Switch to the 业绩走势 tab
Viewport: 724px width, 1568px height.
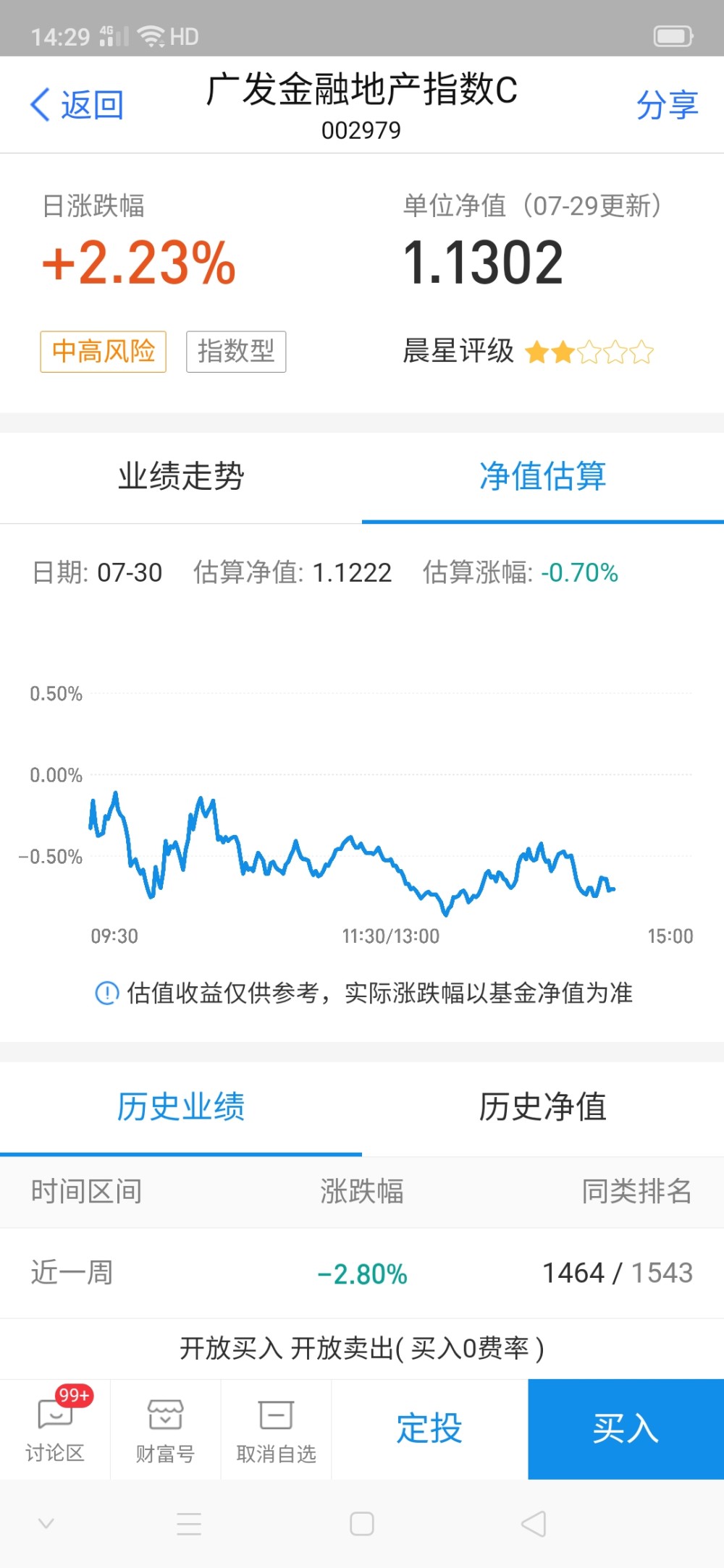181,477
